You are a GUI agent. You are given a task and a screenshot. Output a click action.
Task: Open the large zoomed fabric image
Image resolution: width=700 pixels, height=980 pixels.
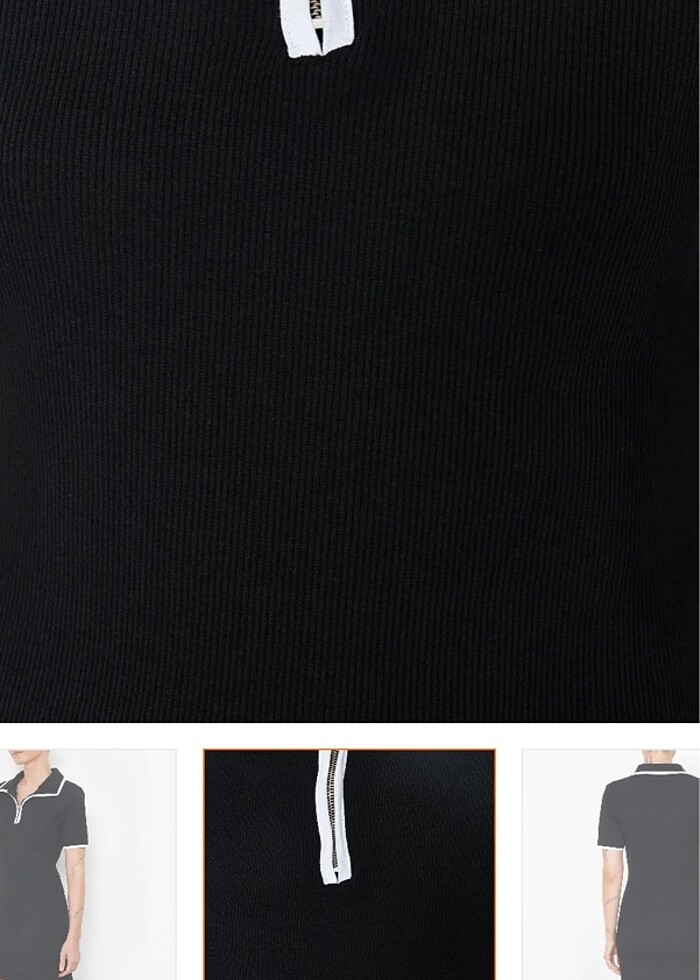tap(349, 360)
